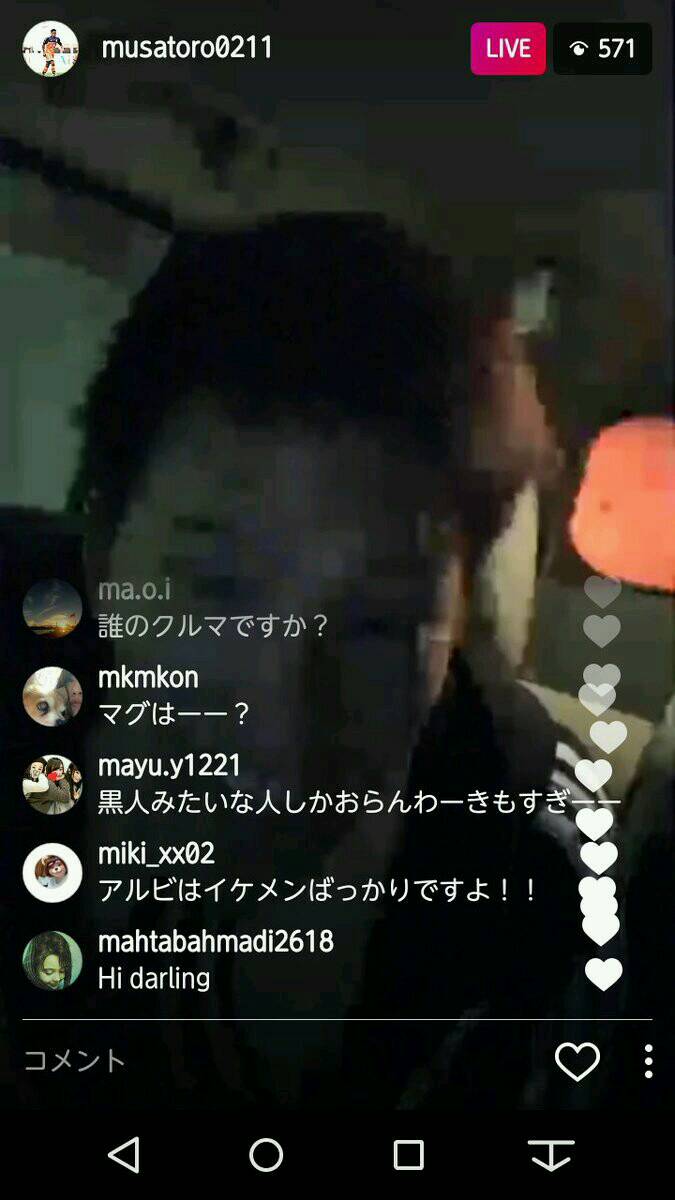Go to the home screen
Image resolution: width=675 pixels, height=1200 pixels.
pos(266,1155)
